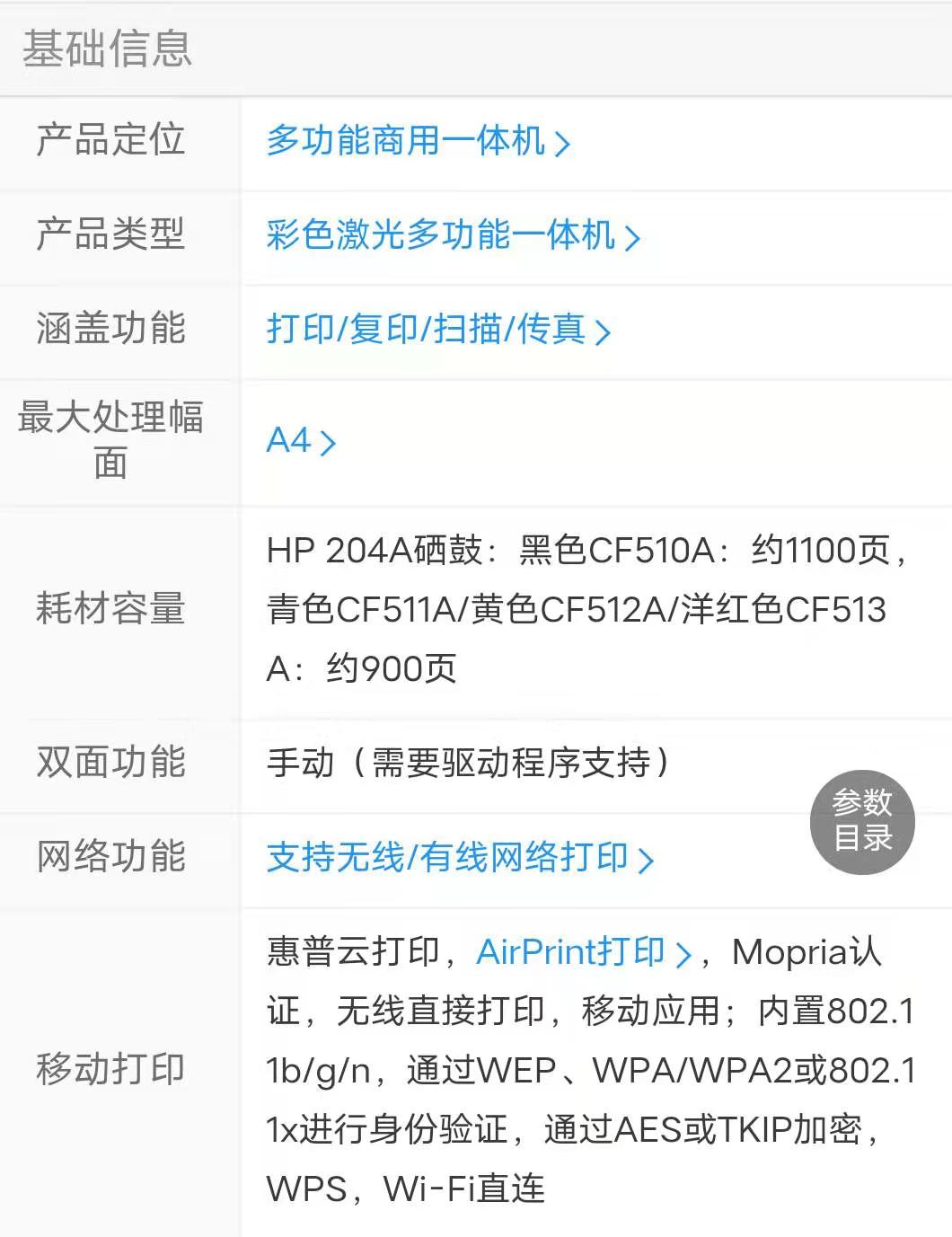Open the 参数目录 floating button
952x1237 pixels.
pos(862,821)
